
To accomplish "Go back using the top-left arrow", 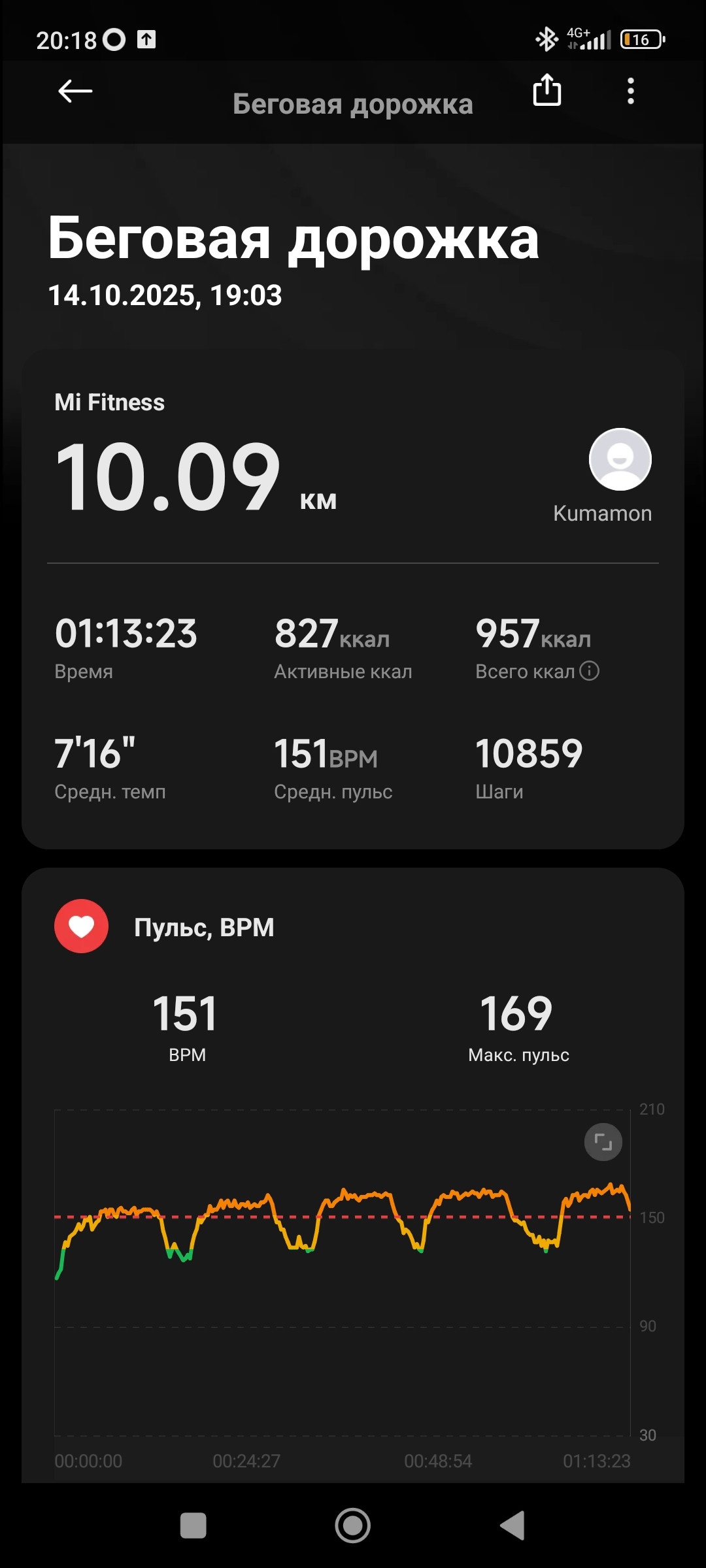I will [75, 91].
